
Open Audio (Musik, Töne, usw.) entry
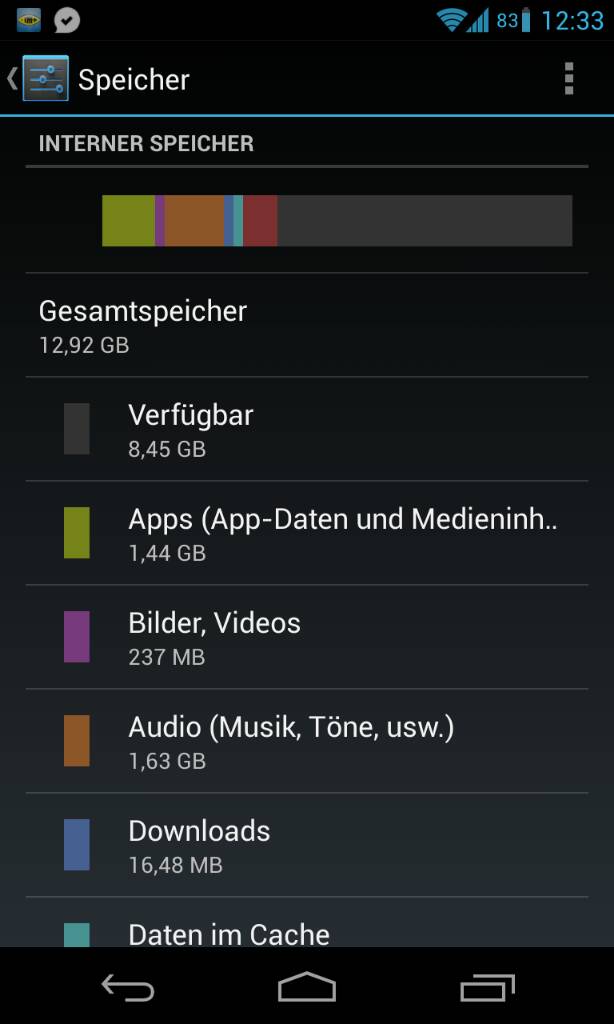[x=307, y=741]
